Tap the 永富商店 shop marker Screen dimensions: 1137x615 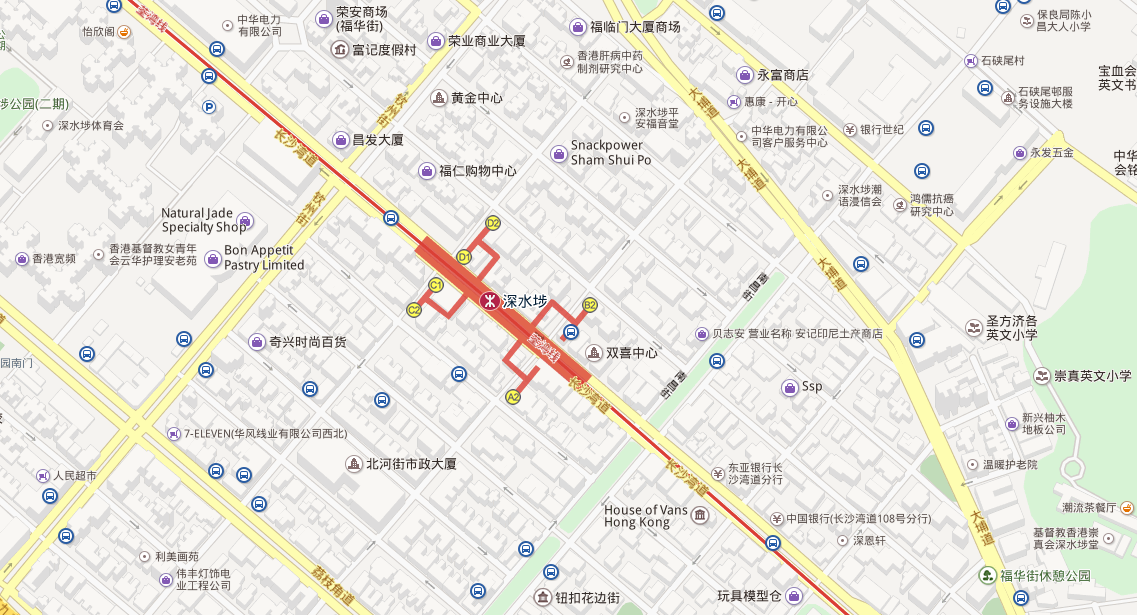point(745,75)
